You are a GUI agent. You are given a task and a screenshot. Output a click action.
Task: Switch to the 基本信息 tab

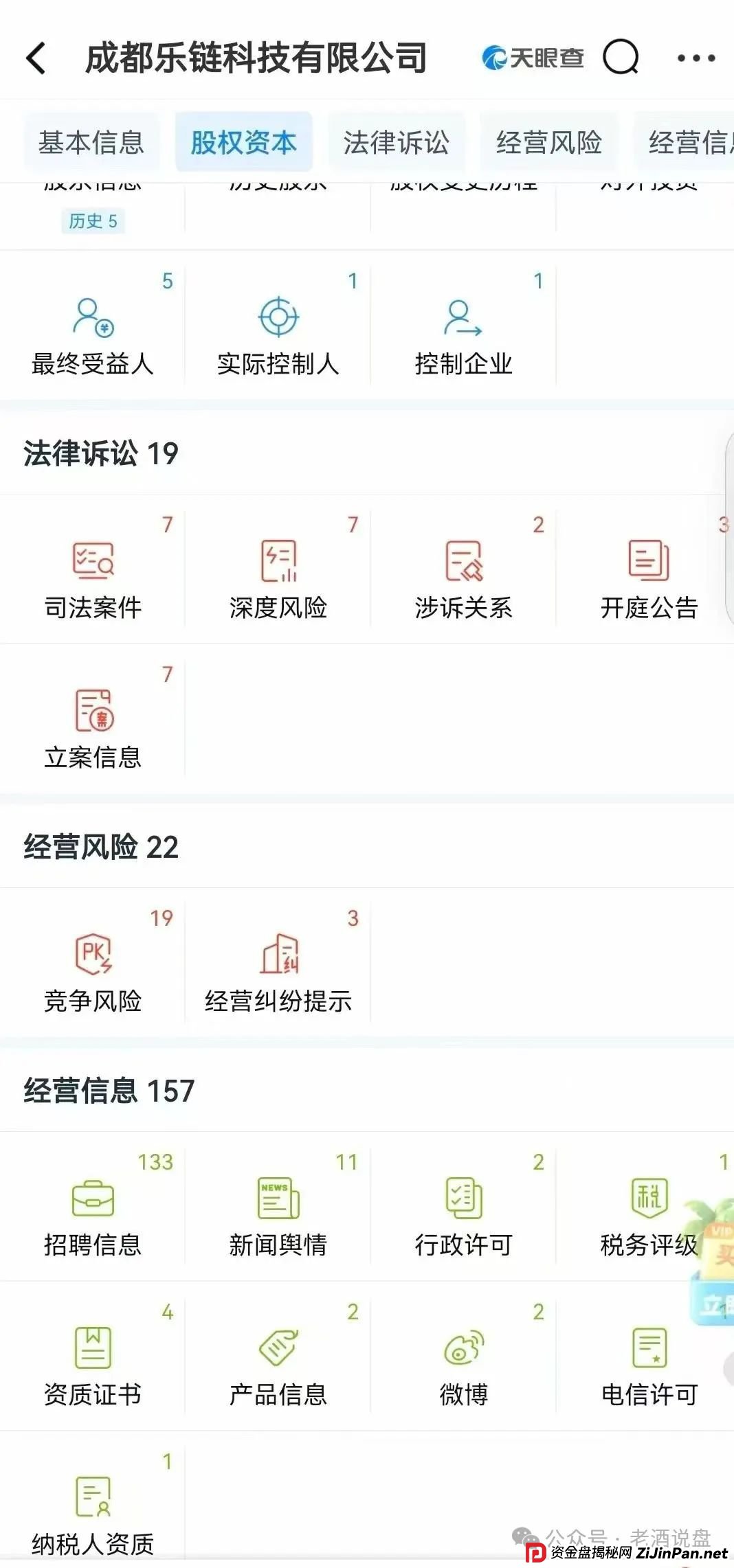pyautogui.click(x=91, y=141)
